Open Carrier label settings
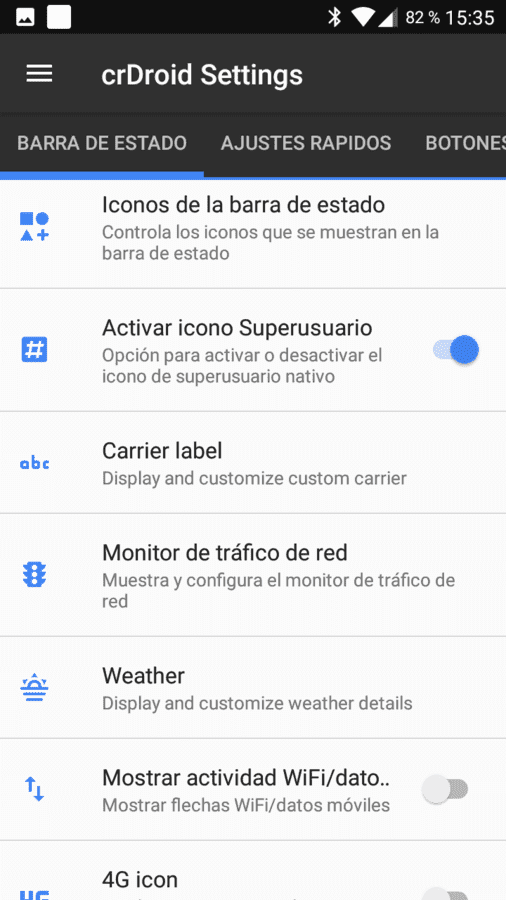506x900 pixels. coord(253,463)
